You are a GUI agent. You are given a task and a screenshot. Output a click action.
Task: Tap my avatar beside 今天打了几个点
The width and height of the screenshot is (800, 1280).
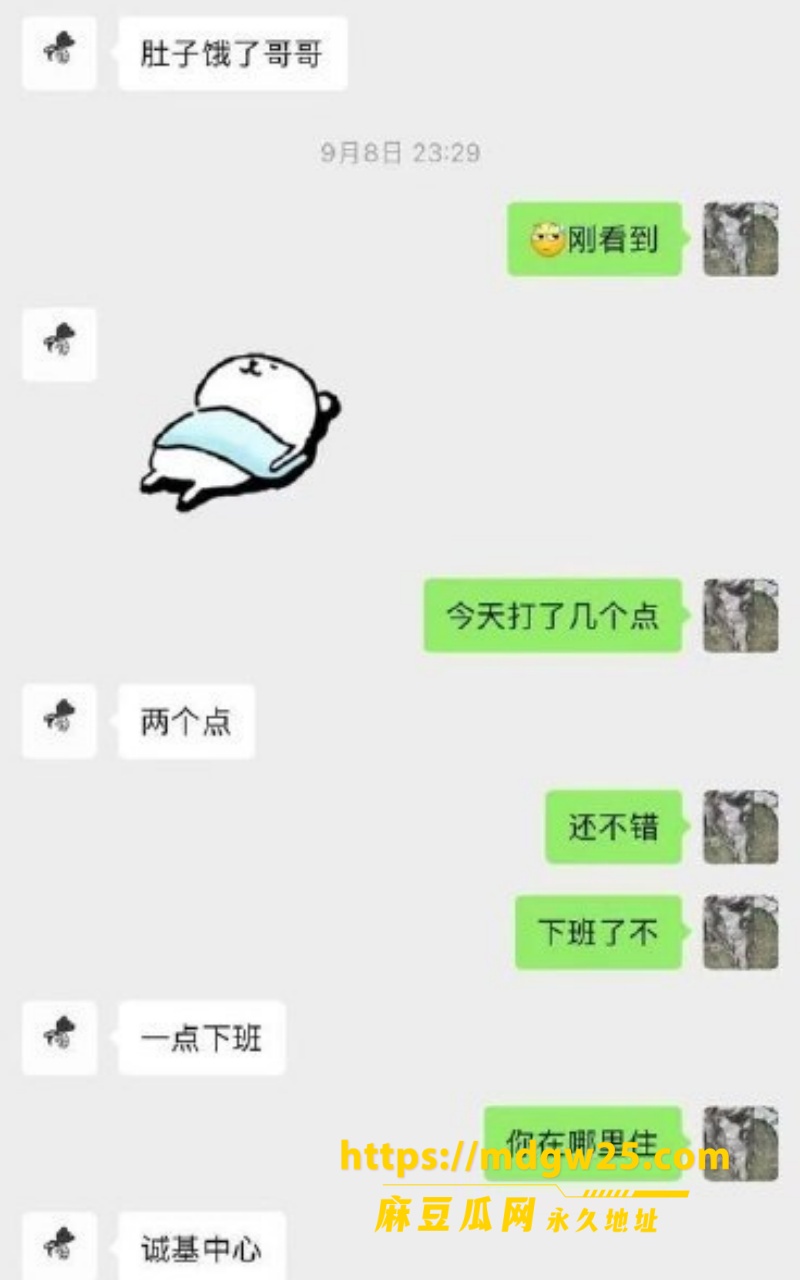pyautogui.click(x=741, y=615)
